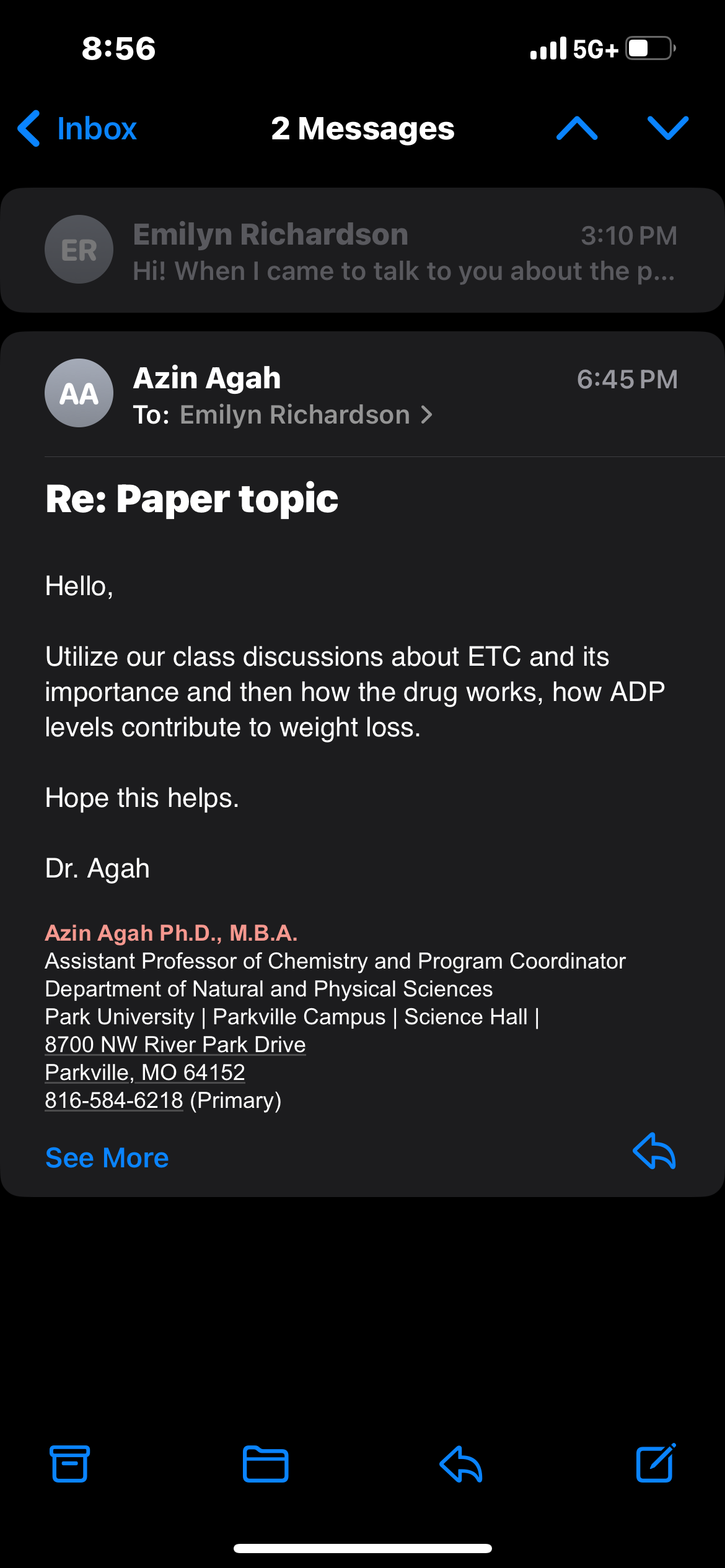Open Azin Agah's AA avatar
725x1568 pixels.
pyautogui.click(x=79, y=393)
